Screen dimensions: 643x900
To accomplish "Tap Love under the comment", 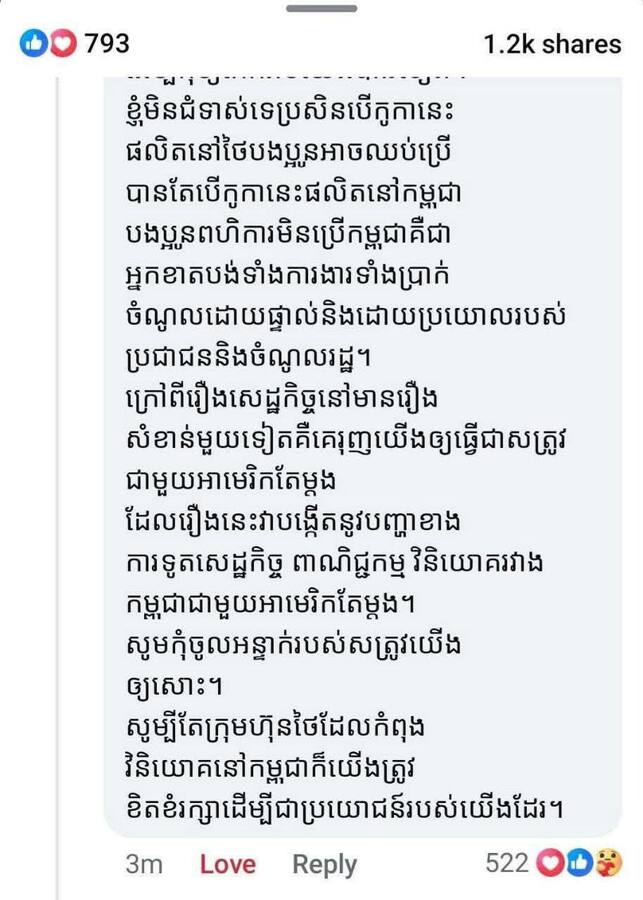I will (228, 864).
